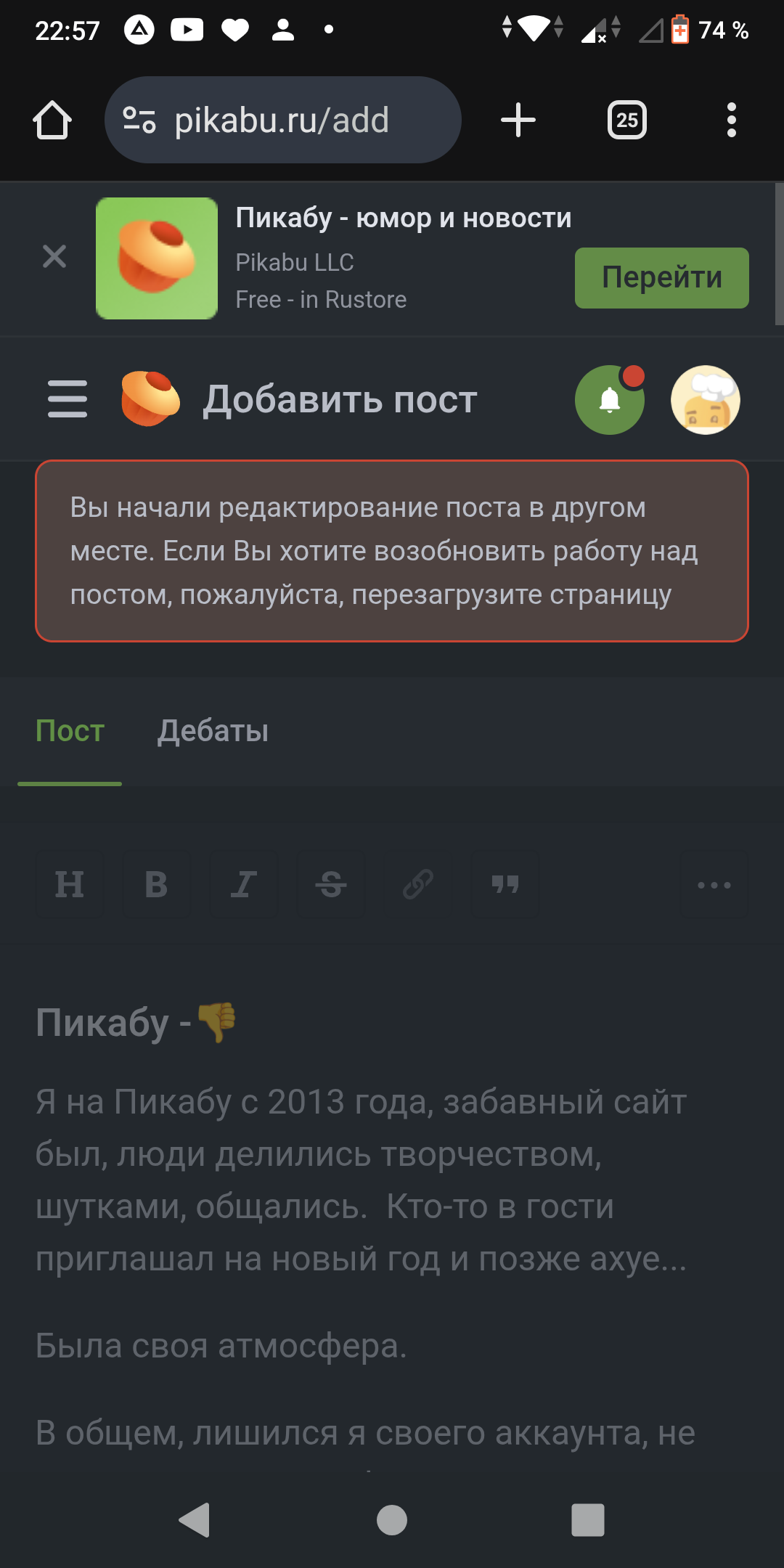Open the notifications bell
Viewport: 784px width, 1568px height.
click(610, 400)
